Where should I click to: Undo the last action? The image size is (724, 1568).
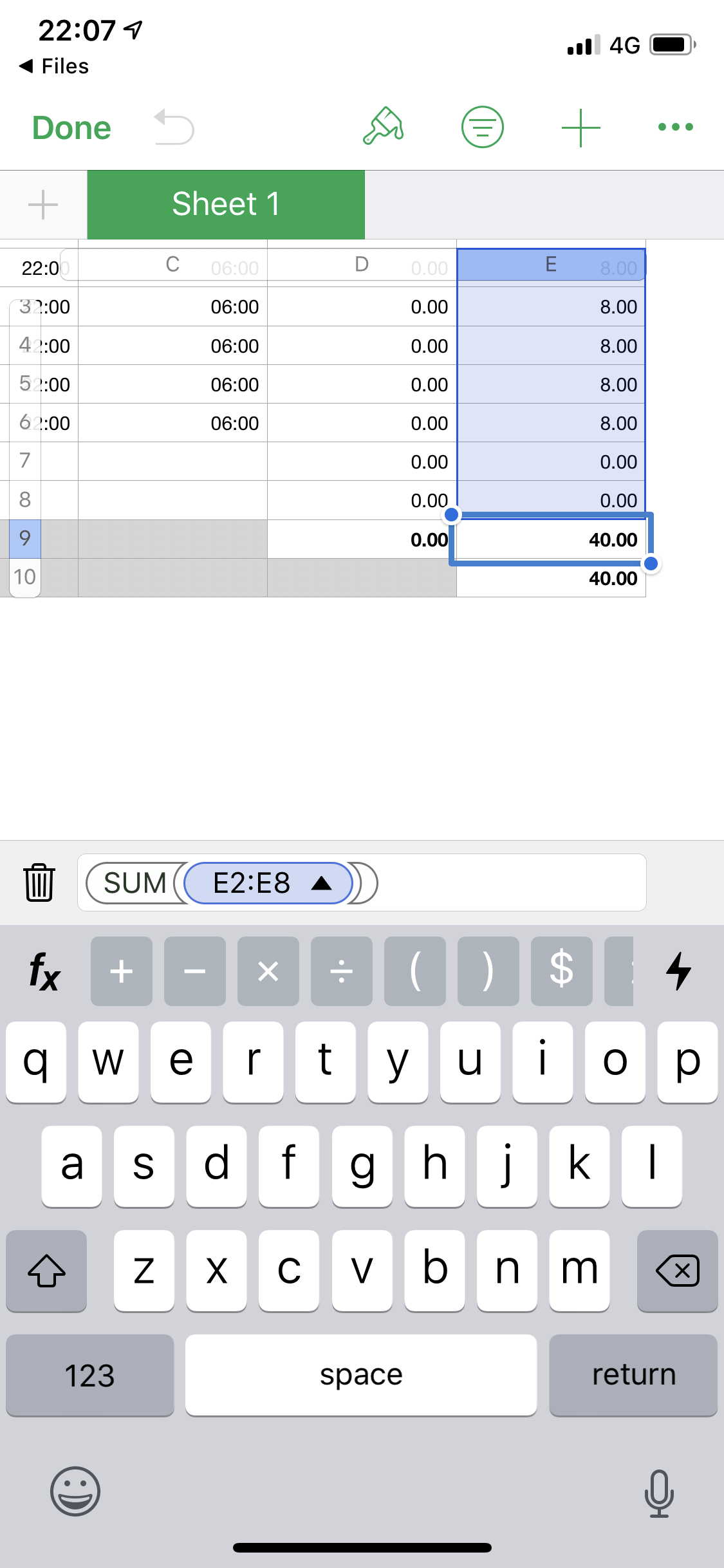click(174, 127)
